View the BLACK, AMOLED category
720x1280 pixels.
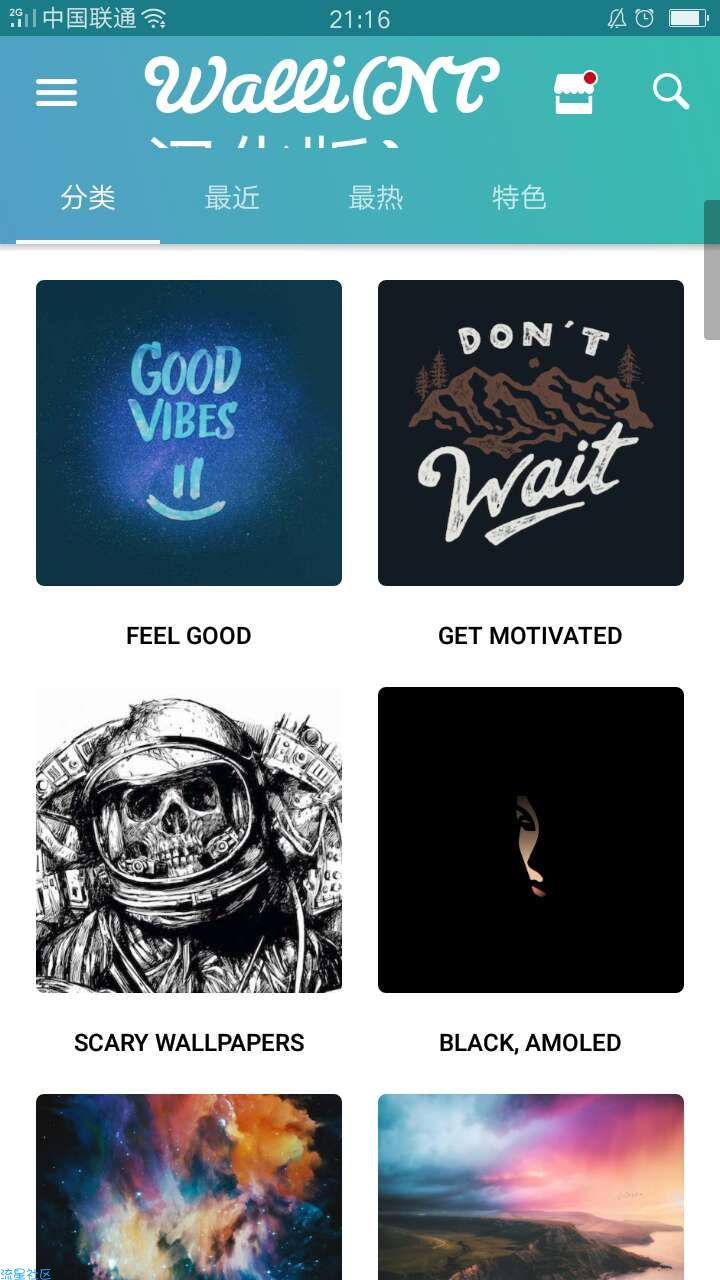point(531,840)
